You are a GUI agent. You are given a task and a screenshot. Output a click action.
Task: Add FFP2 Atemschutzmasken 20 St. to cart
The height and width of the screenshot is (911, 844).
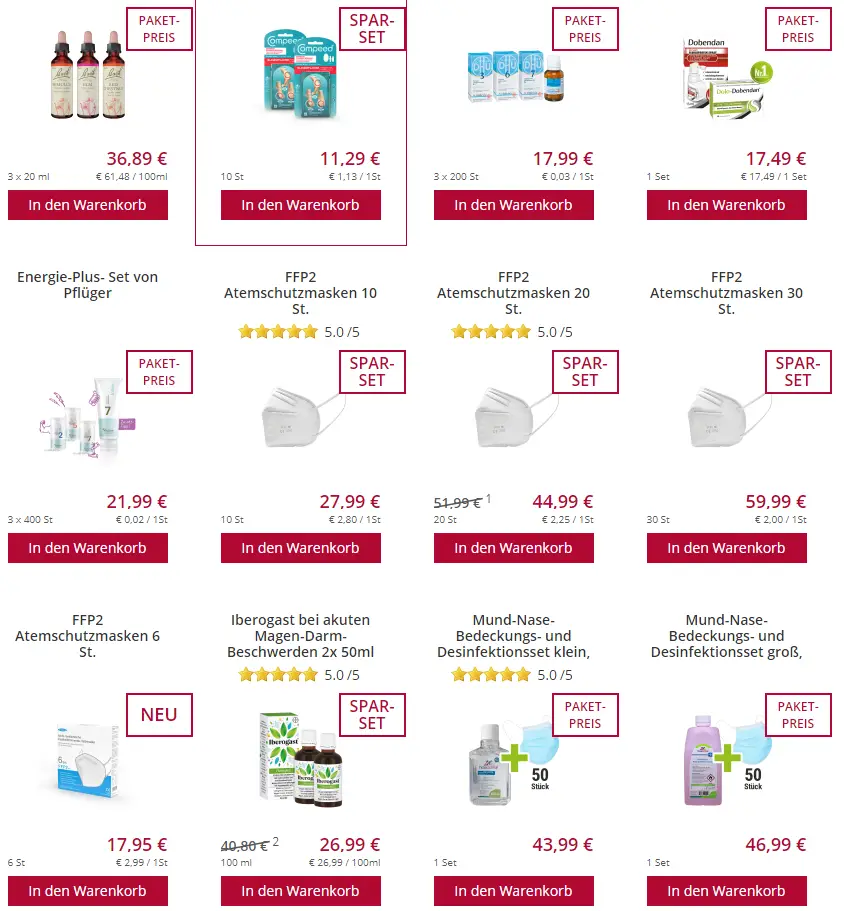(514, 548)
